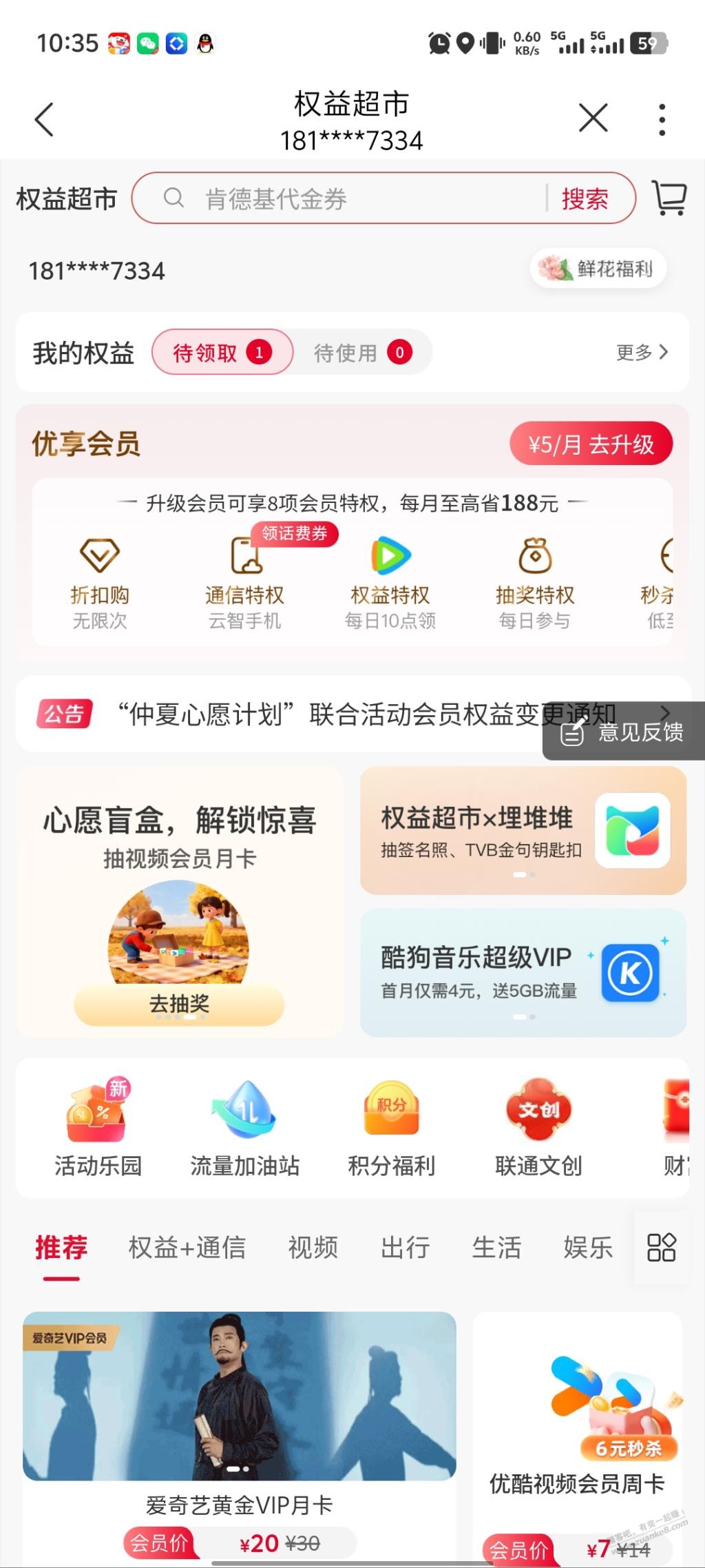Viewport: 705px width, 1568px height.
Task: Open the 鲜花福利 badge
Action: coord(598,269)
